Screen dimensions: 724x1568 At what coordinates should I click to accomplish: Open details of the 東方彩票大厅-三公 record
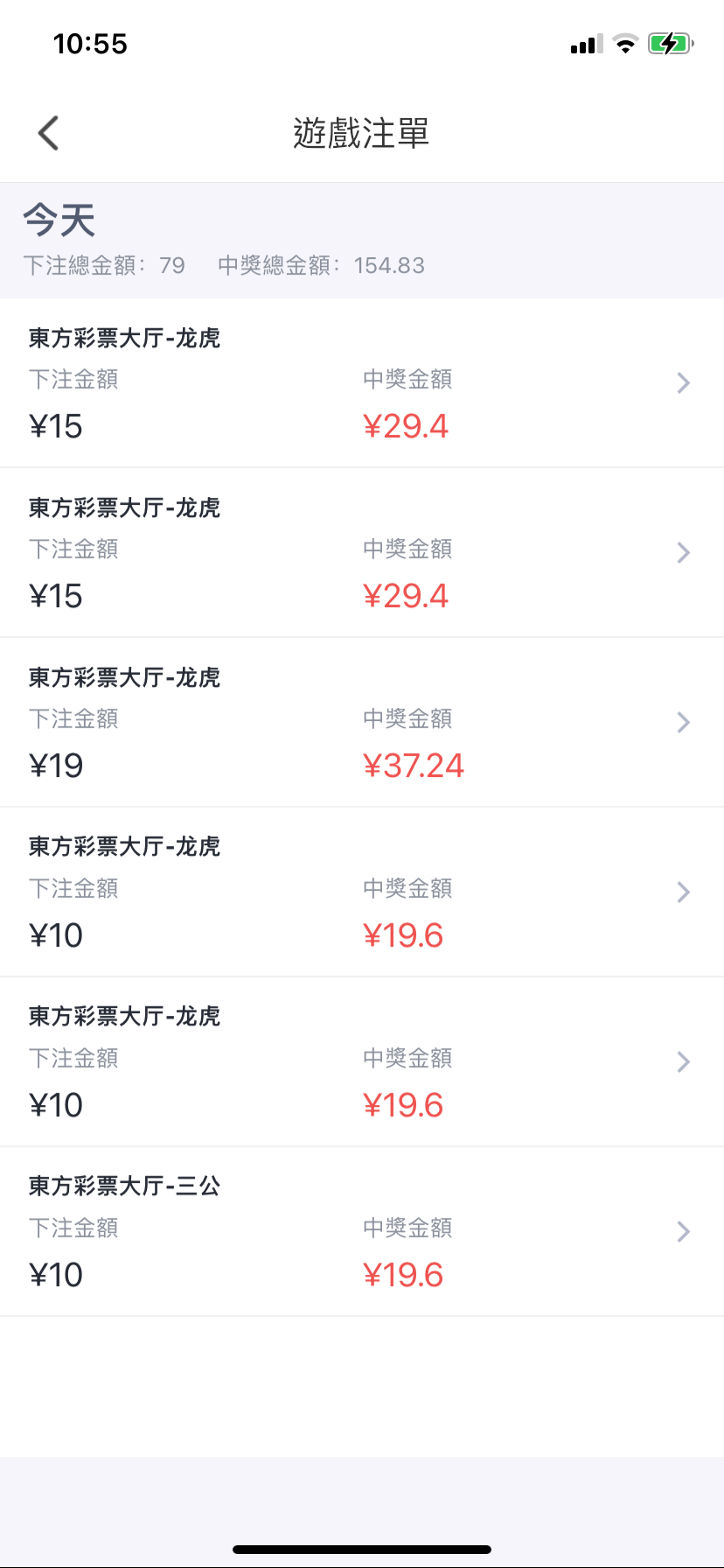point(683,1231)
